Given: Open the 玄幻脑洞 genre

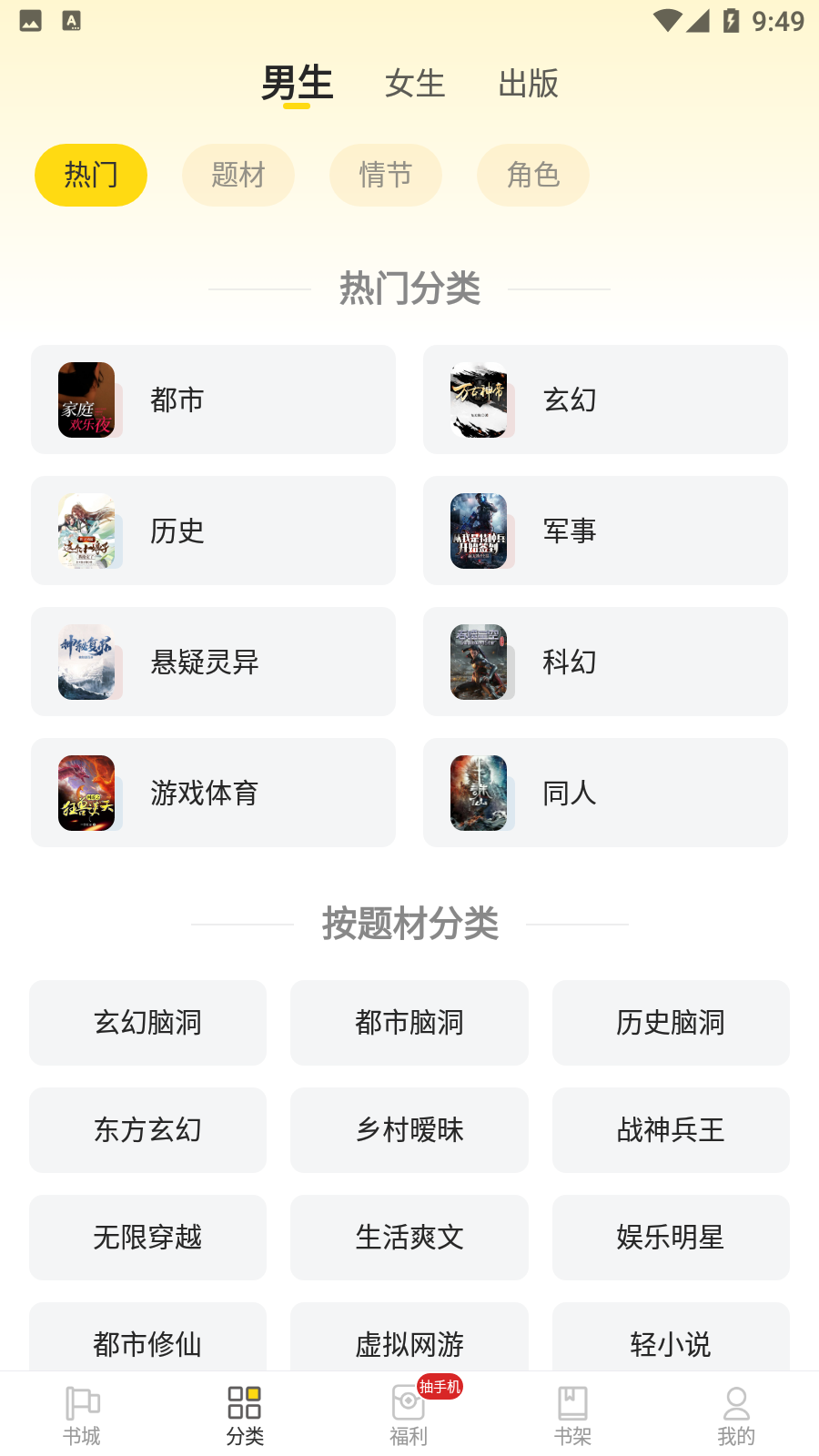Looking at the screenshot, I should (x=147, y=1023).
